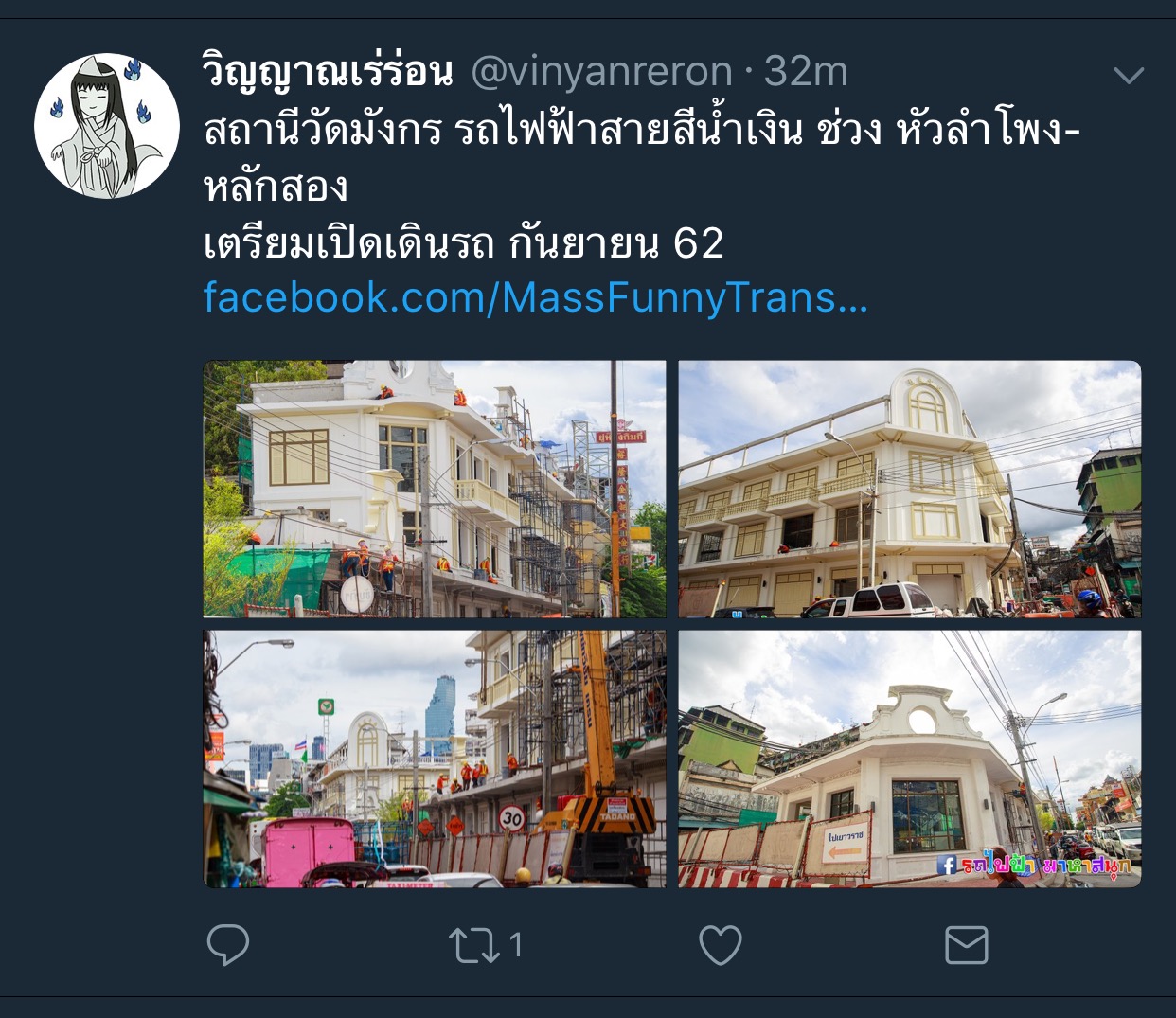Share tweet via direct message envelope

pos(967,945)
